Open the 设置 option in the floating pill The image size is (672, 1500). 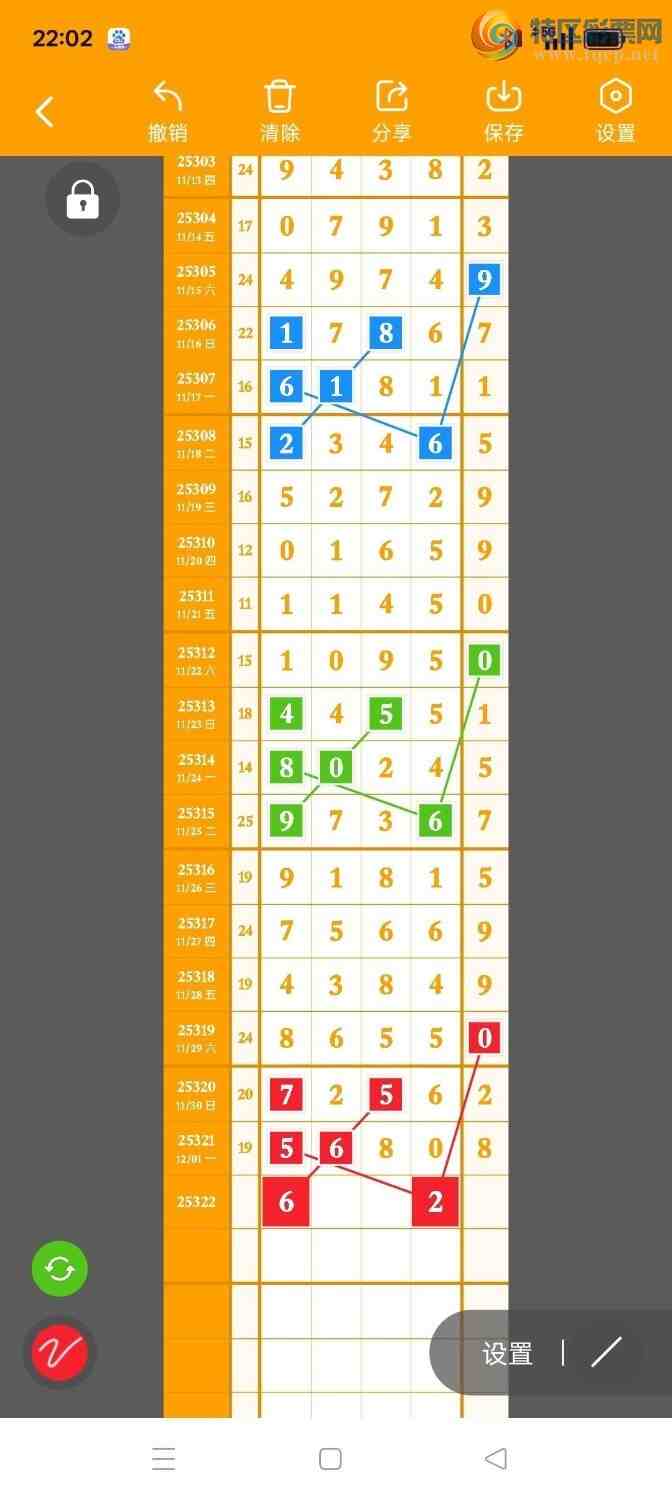pos(507,1354)
